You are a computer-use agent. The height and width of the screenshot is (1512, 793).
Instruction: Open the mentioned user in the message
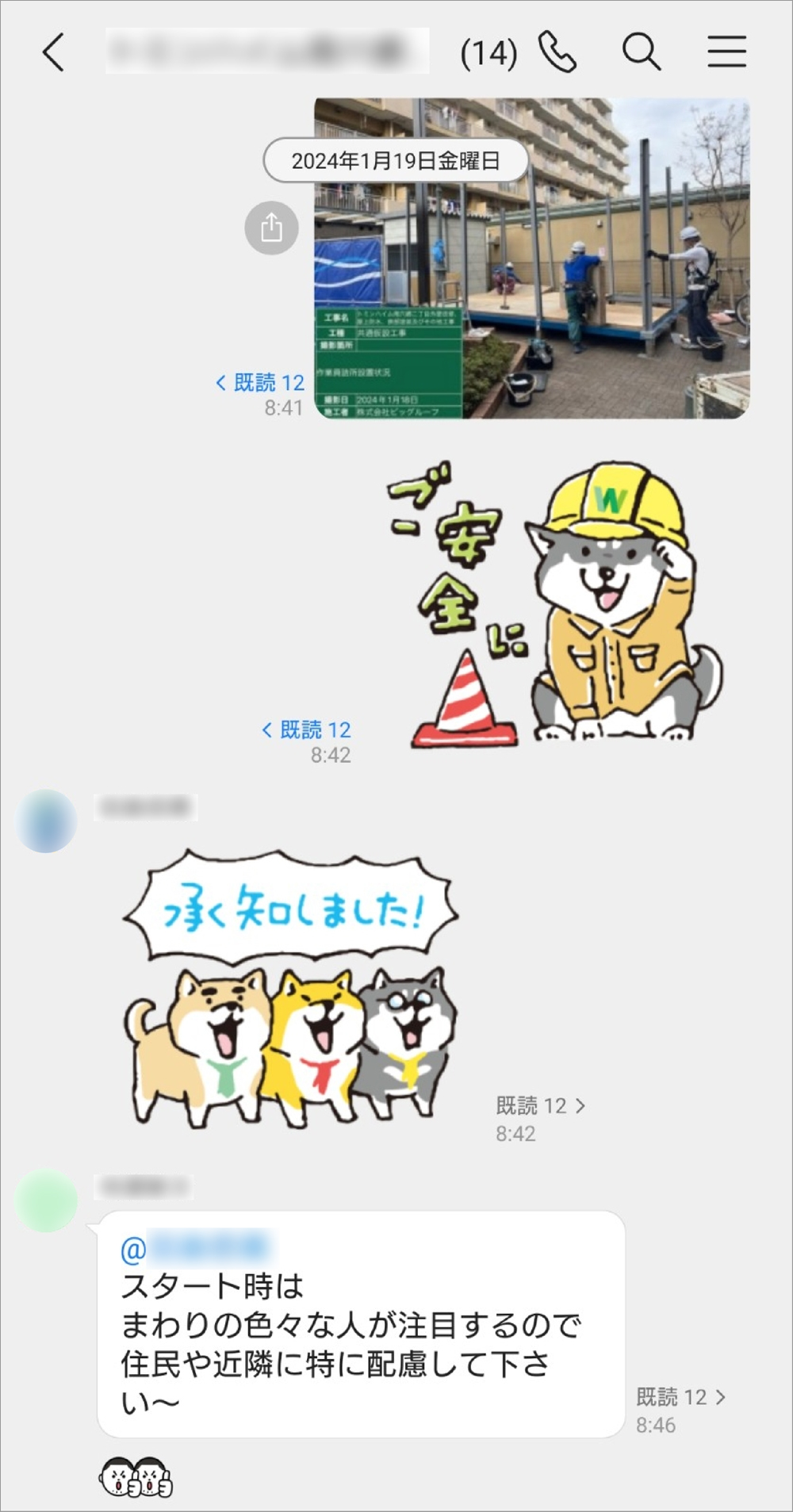click(x=198, y=1250)
